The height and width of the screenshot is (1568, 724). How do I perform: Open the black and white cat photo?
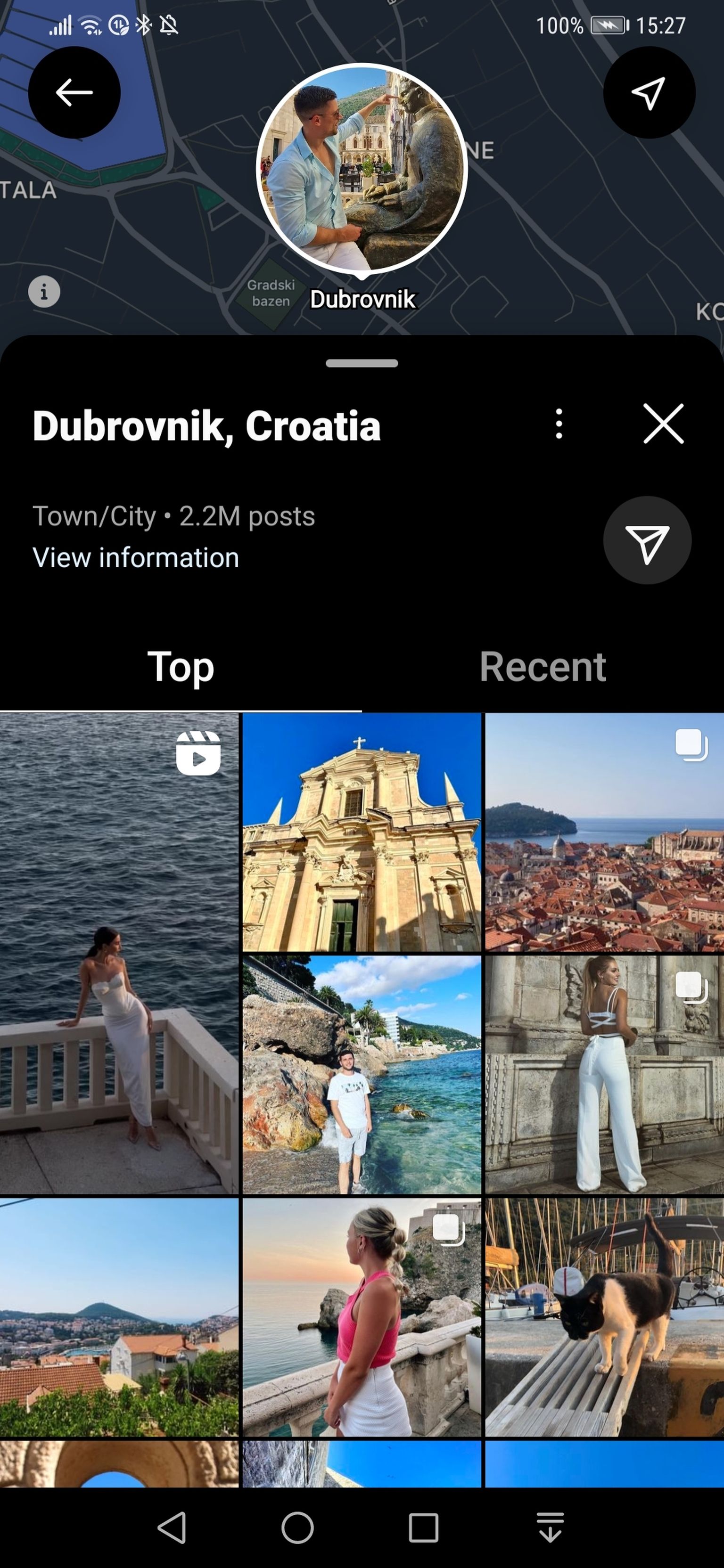(x=604, y=1317)
